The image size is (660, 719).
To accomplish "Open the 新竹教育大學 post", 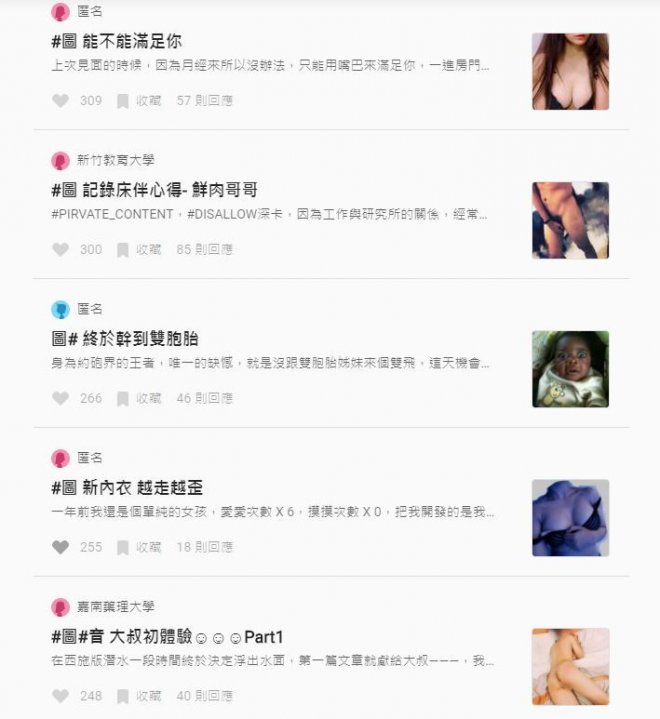I will point(155,190).
